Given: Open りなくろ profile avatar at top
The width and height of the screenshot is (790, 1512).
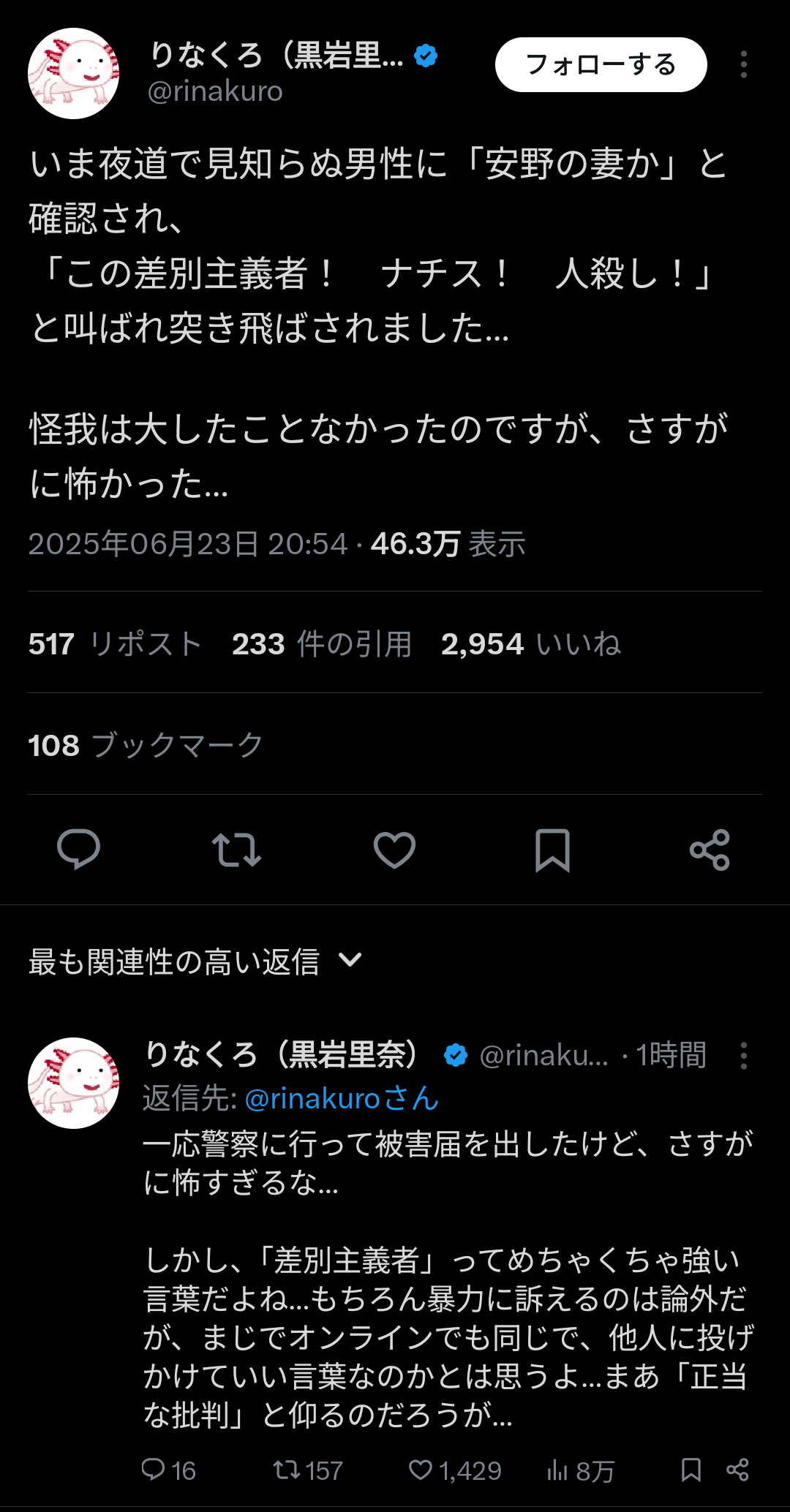Looking at the screenshot, I should click(73, 73).
